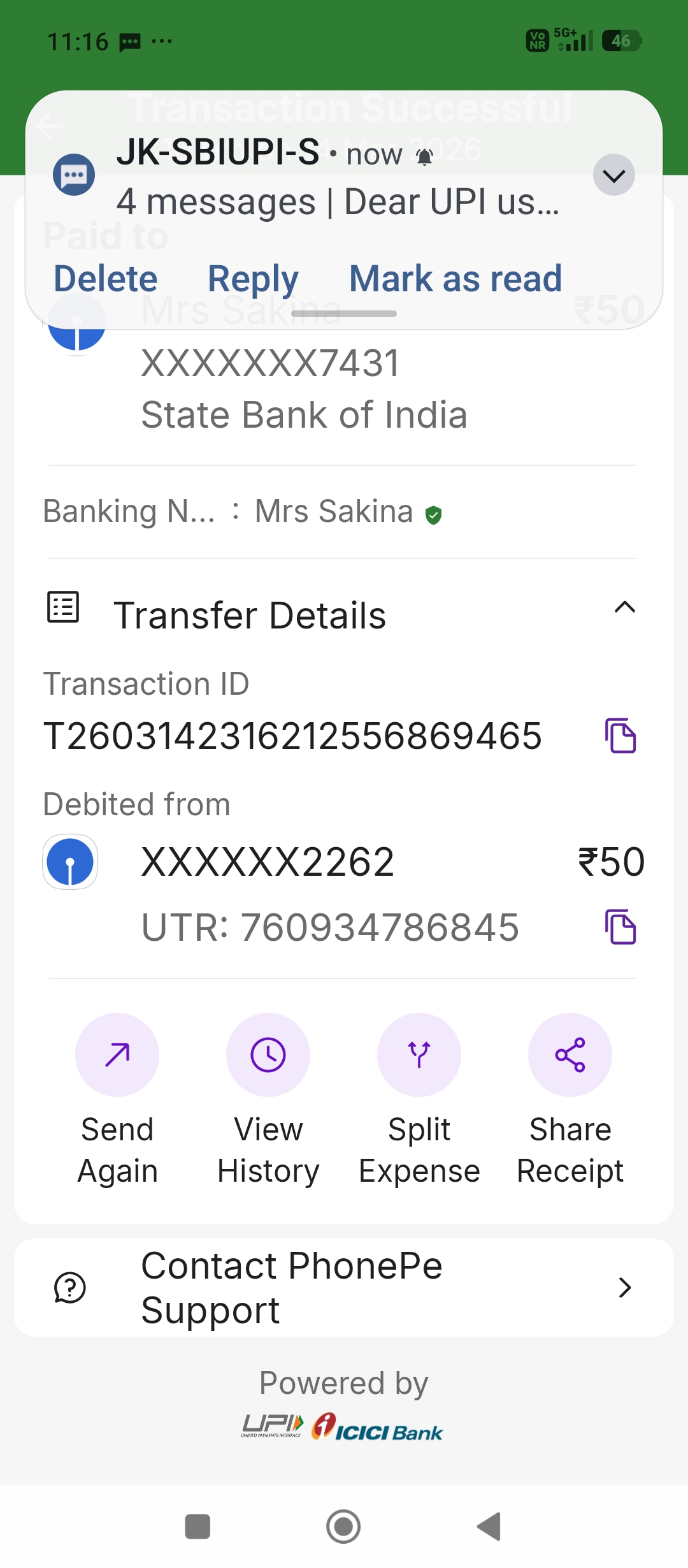Copy the Transaction ID
The image size is (688, 1568).
(620, 736)
